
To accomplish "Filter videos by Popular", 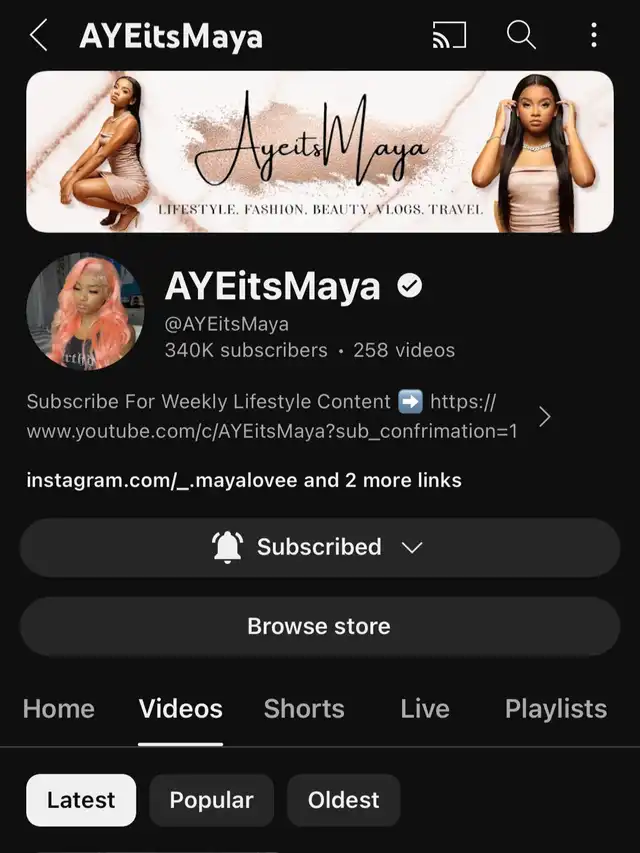I will pyautogui.click(x=211, y=800).
